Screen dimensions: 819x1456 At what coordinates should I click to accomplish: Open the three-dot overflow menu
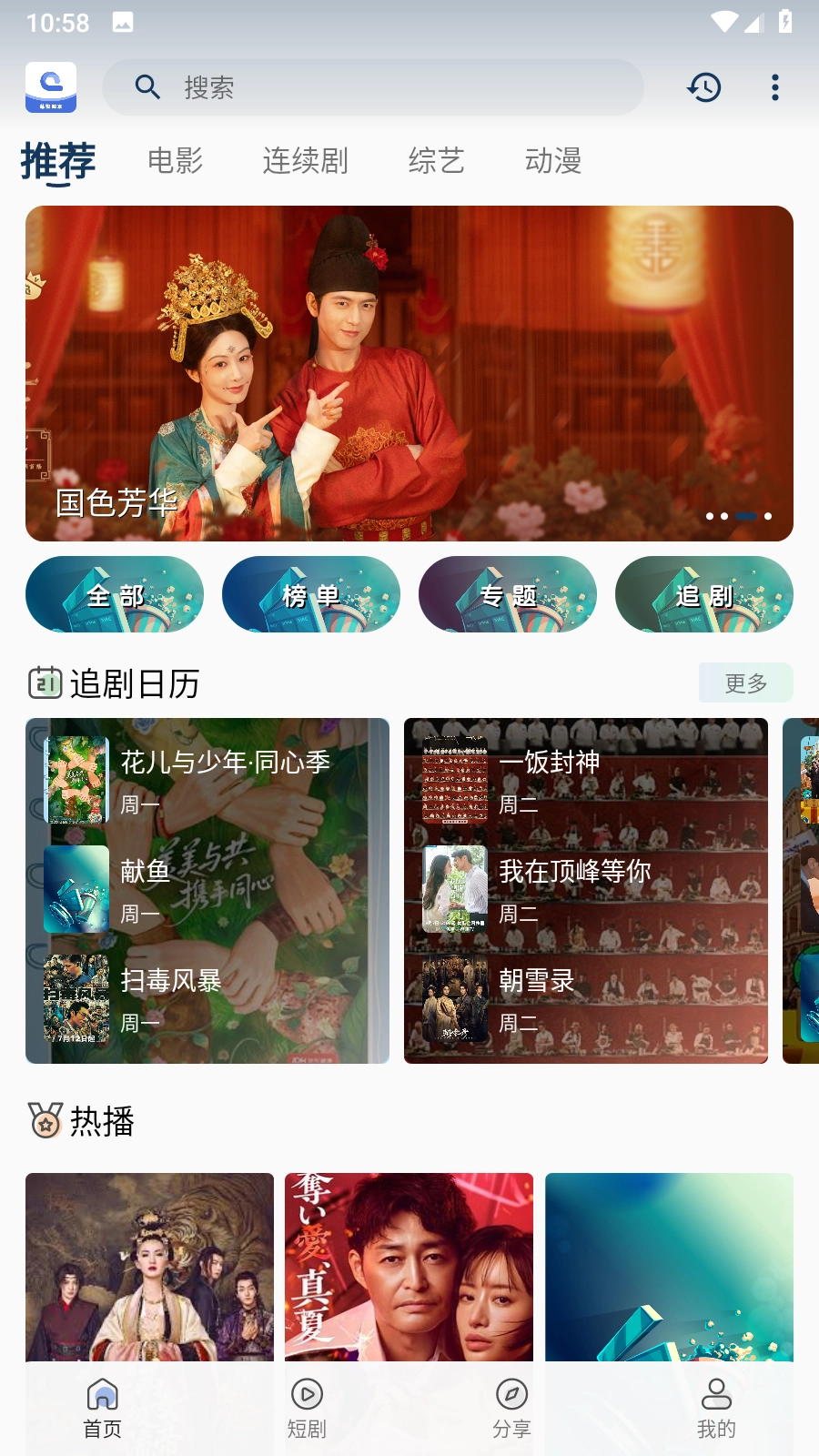click(774, 87)
